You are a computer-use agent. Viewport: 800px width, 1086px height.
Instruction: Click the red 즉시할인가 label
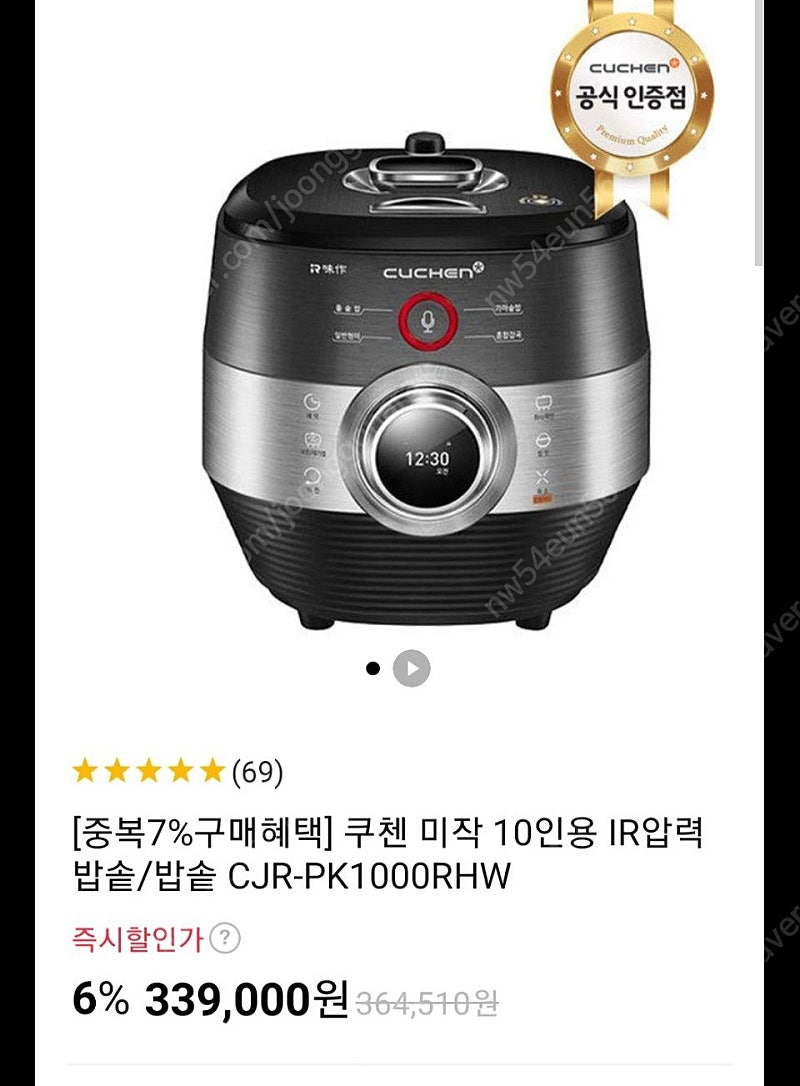coord(138,936)
